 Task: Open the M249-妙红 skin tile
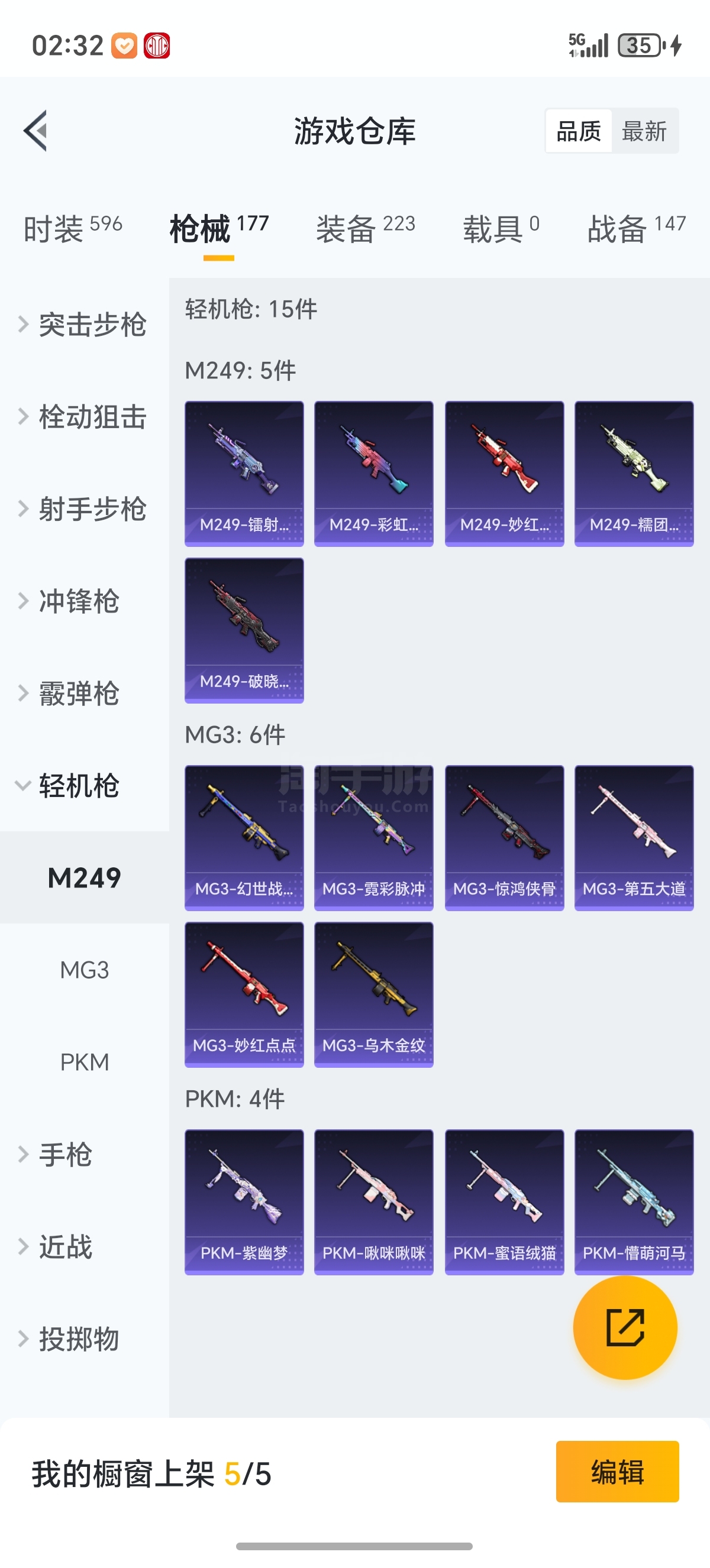[x=504, y=473]
